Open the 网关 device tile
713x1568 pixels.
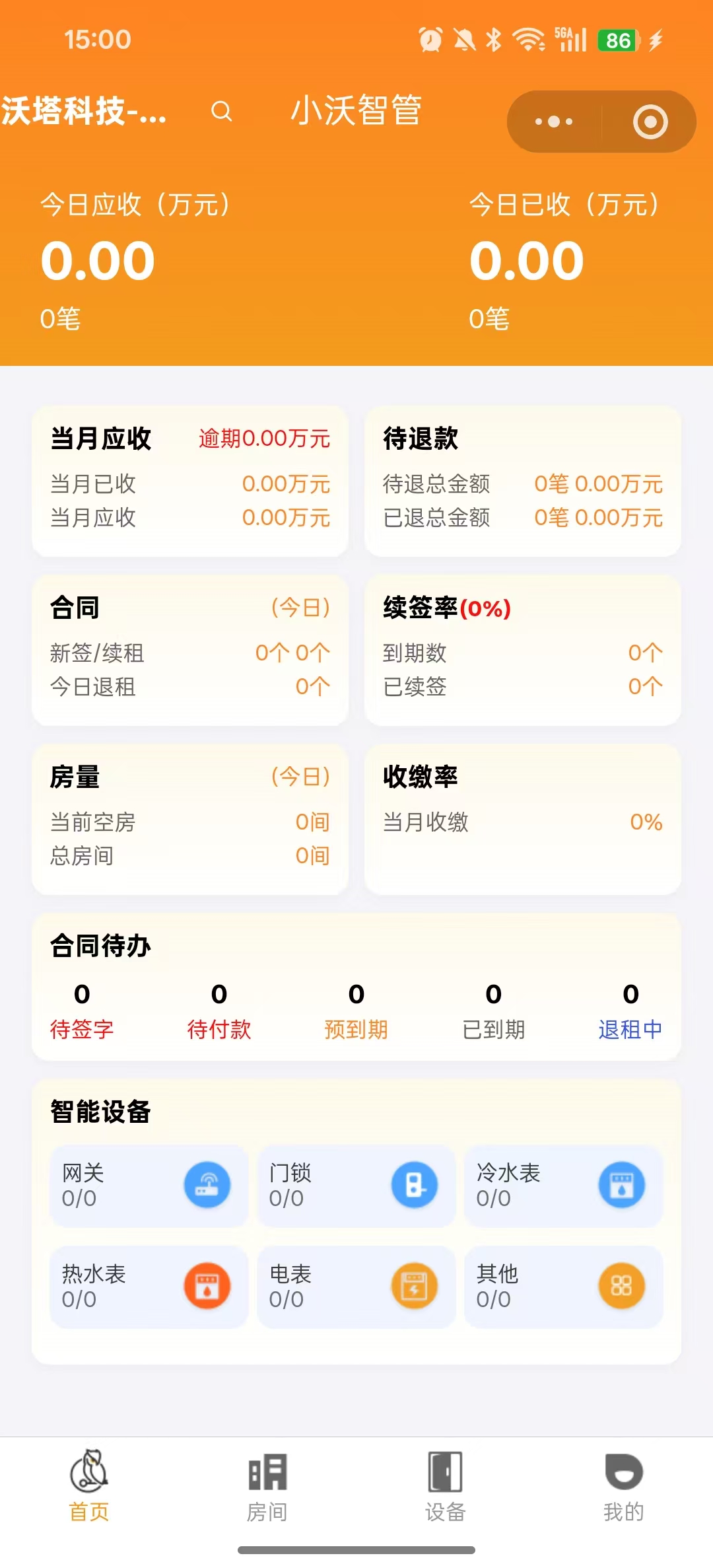click(149, 1186)
